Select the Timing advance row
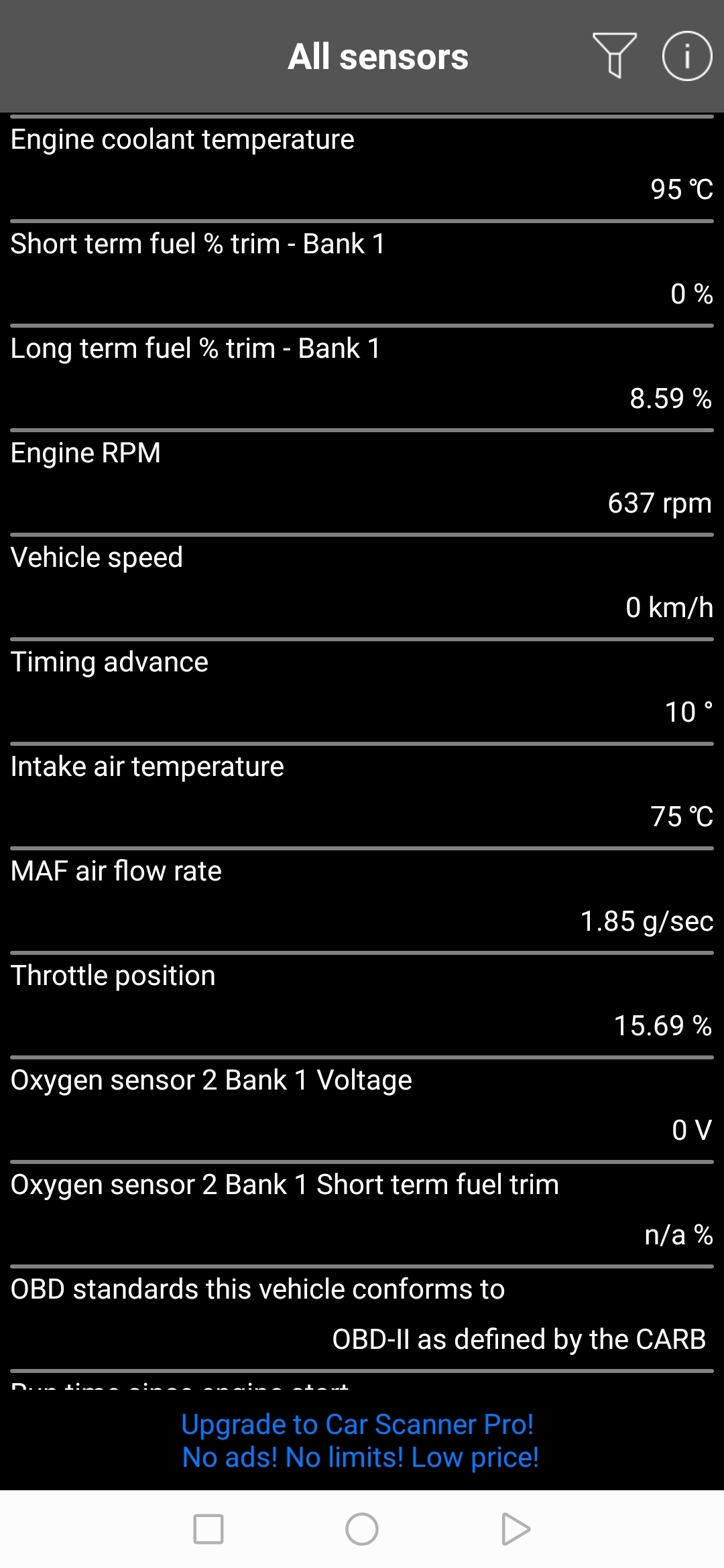Screen dimensions: 724x1568 (x=362, y=688)
